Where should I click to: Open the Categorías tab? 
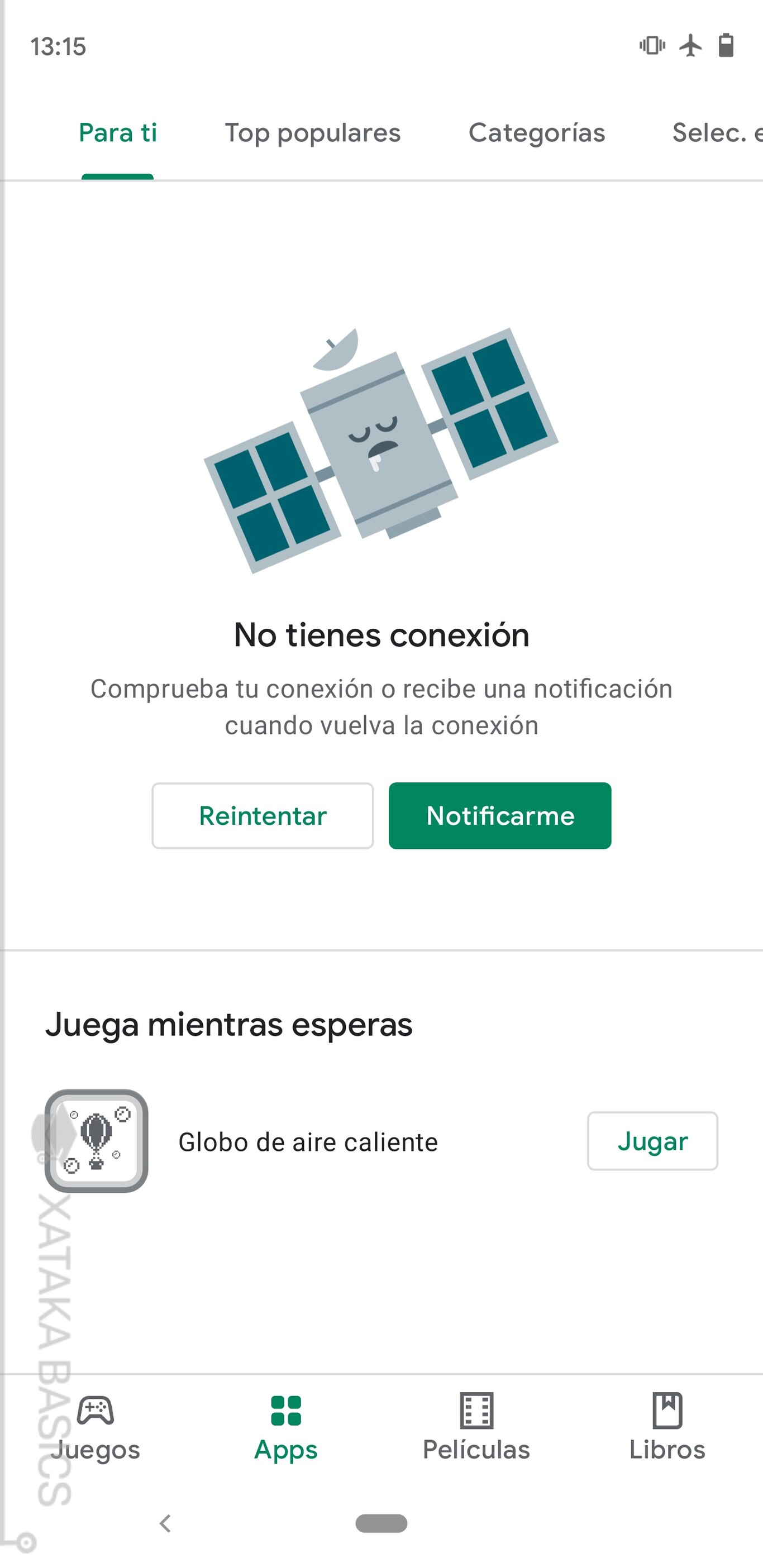536,133
